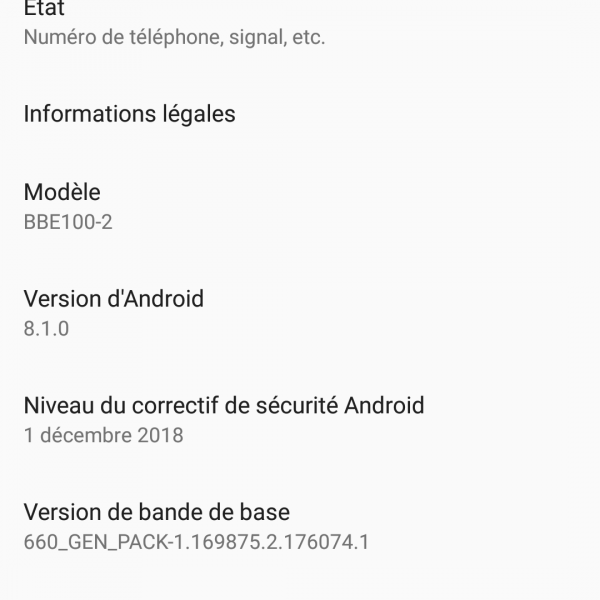Open the État phone status row
Screen dimensions: 600x600
pos(175,25)
